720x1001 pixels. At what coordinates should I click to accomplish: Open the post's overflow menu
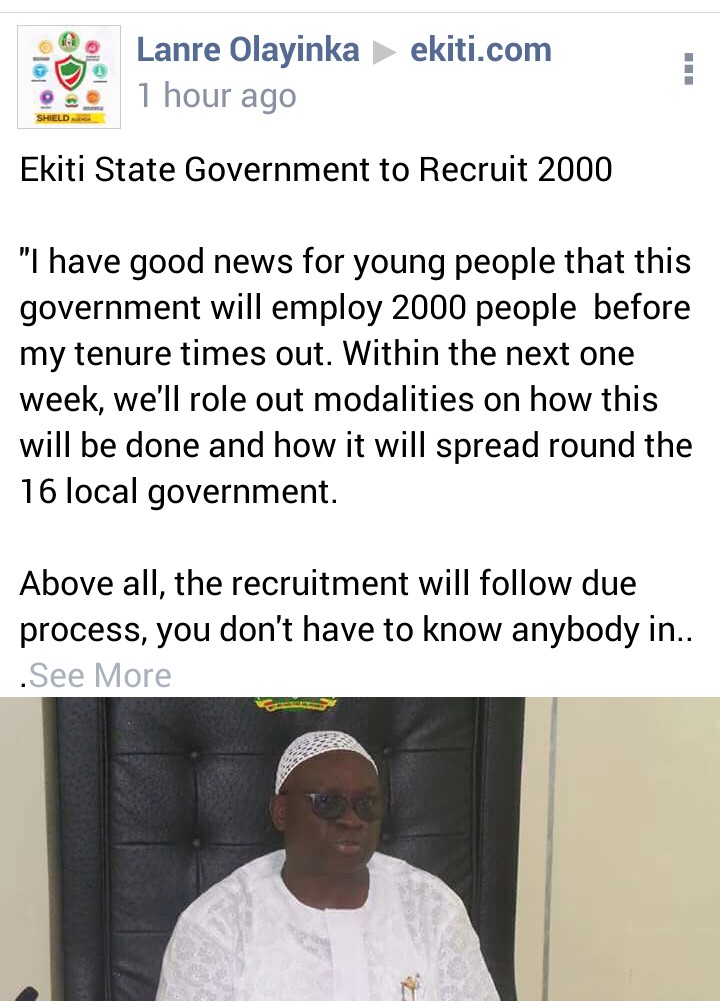click(688, 69)
